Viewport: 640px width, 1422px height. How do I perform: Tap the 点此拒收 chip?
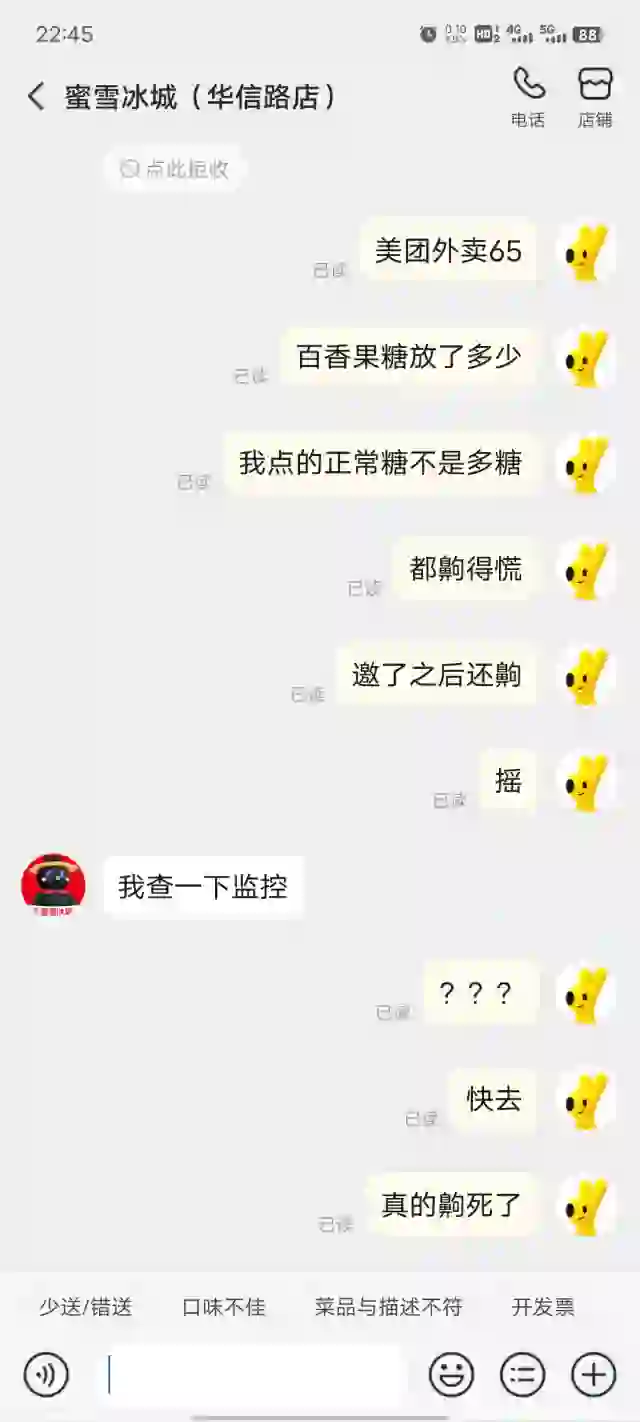point(175,169)
